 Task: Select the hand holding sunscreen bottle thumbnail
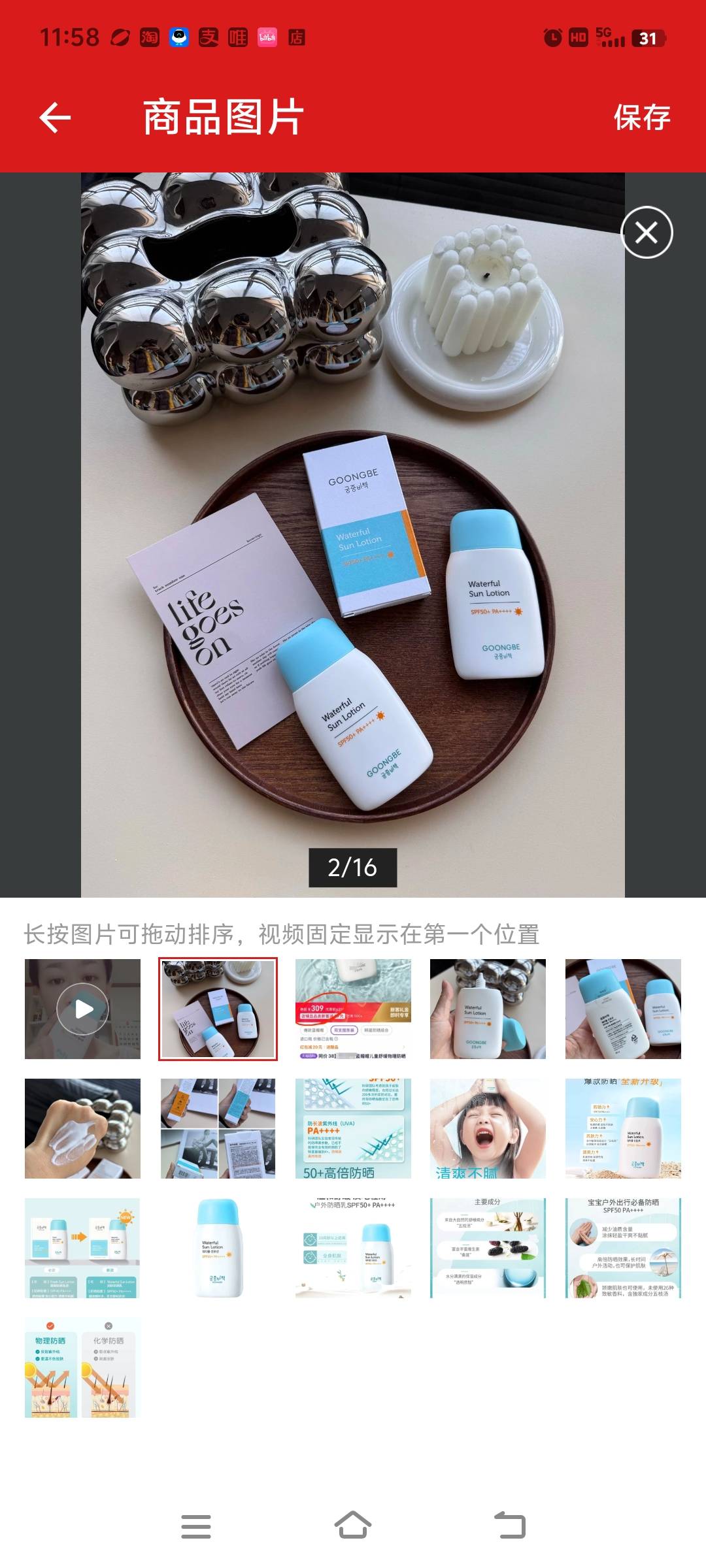(x=488, y=1009)
